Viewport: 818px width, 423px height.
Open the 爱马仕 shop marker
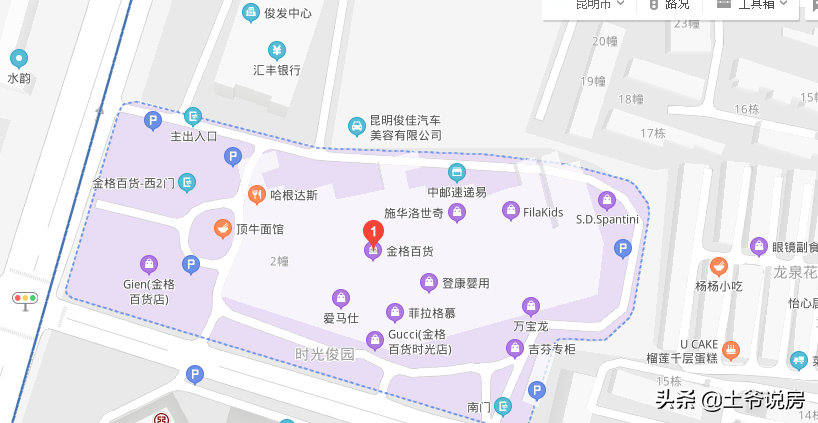tap(341, 298)
